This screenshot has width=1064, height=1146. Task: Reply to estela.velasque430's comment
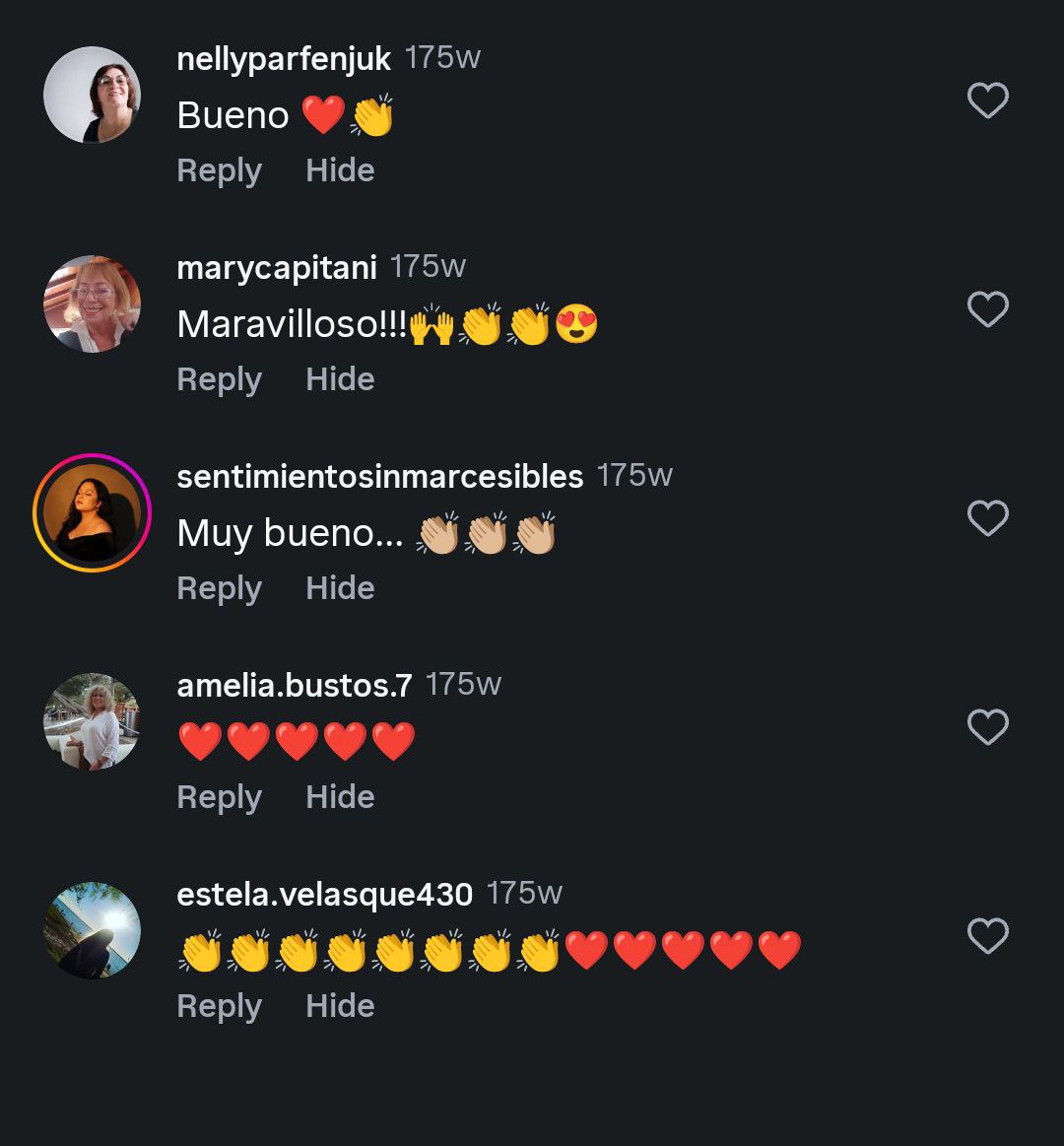(219, 1006)
